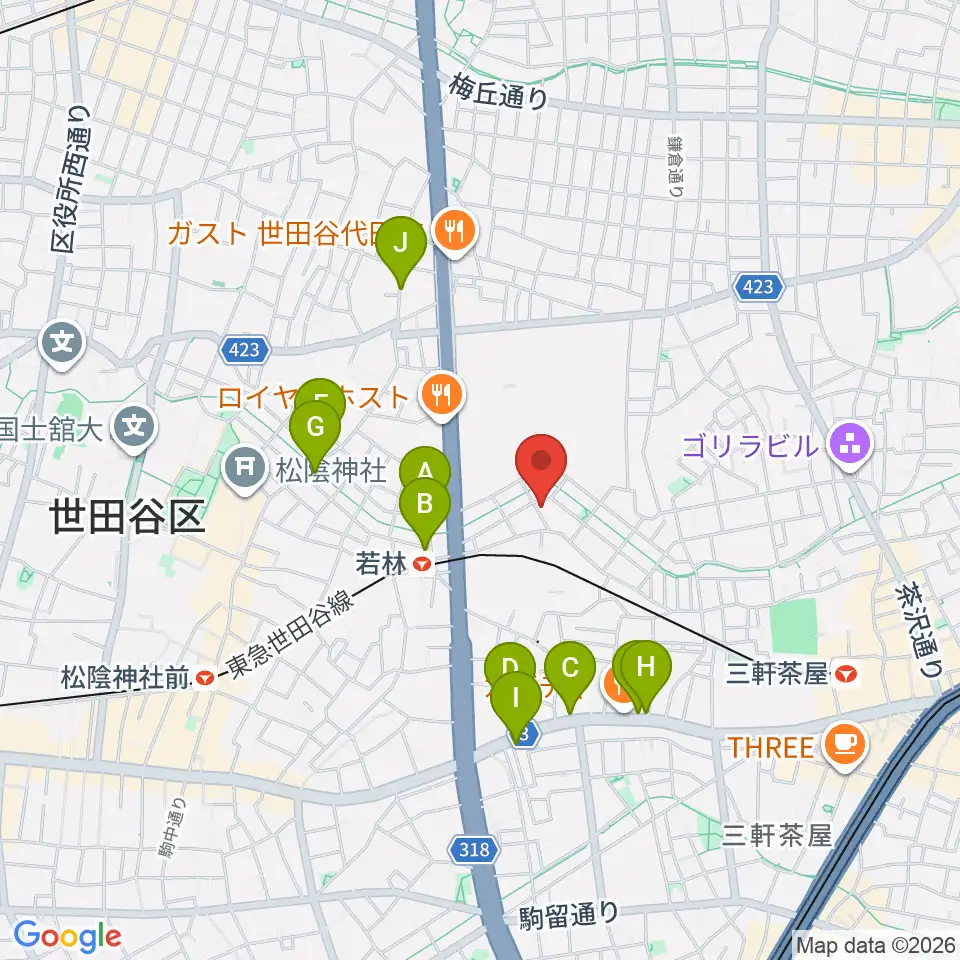Open the 松陰神社 shrine pin
The width and height of the screenshot is (960, 960).
pos(244,465)
